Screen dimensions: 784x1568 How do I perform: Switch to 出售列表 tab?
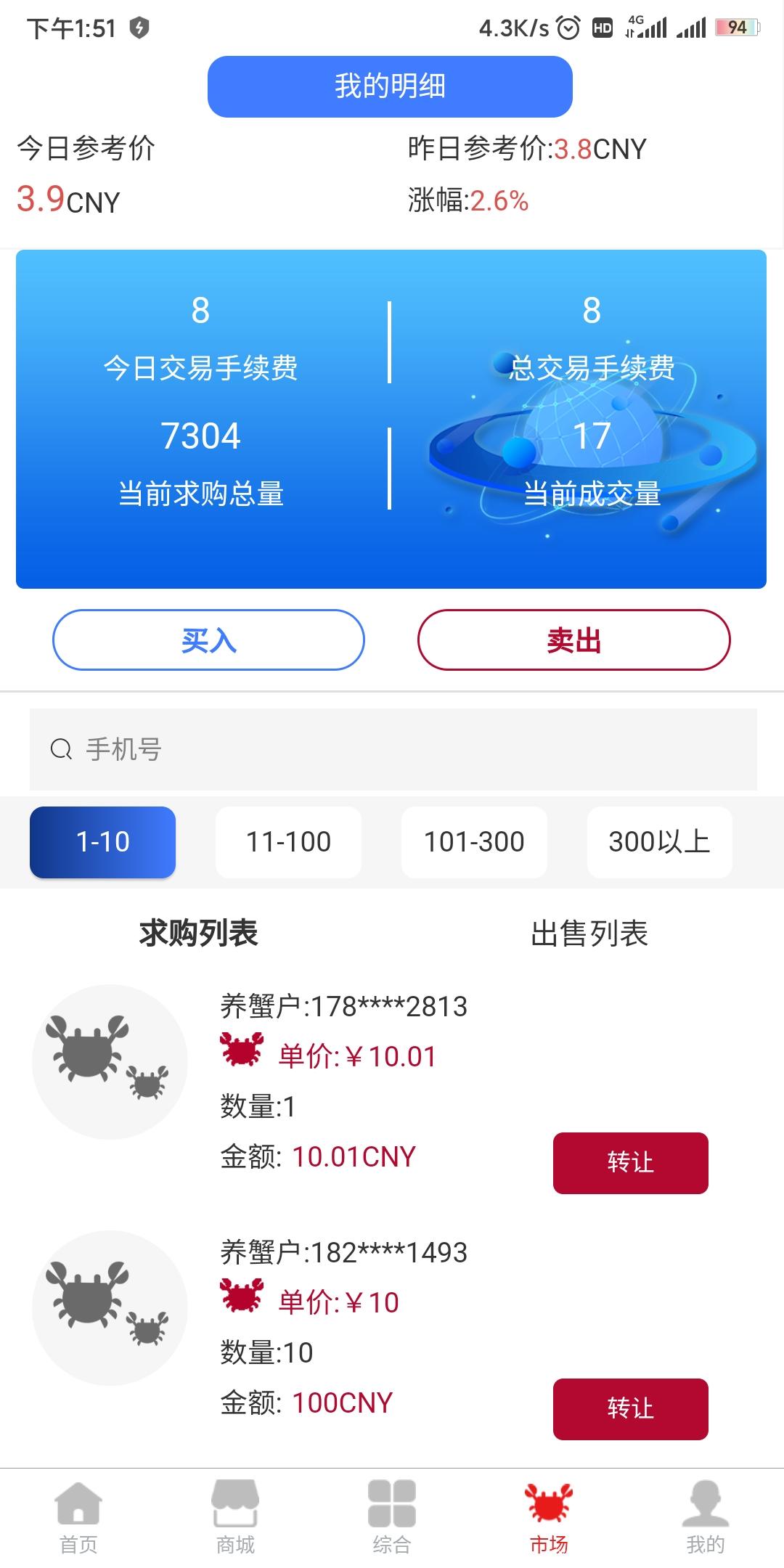coord(589,933)
